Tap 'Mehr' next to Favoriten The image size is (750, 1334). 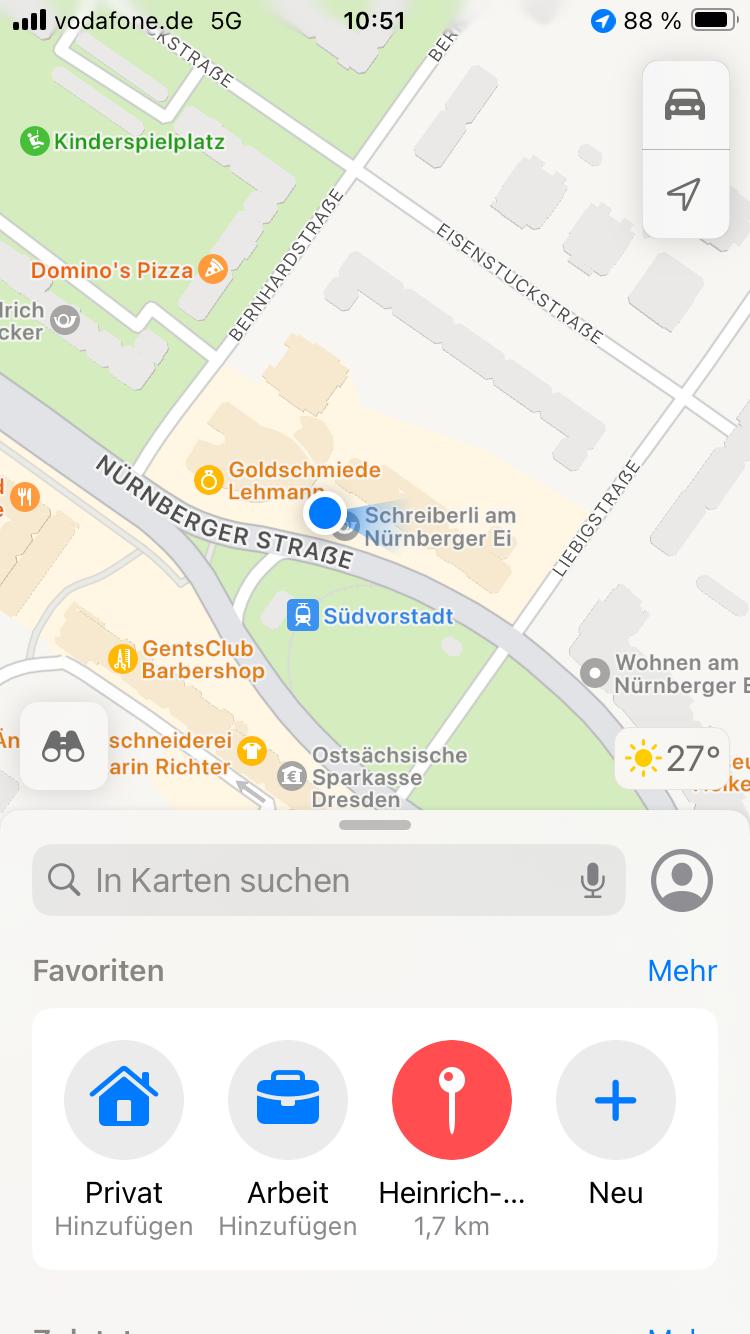682,970
